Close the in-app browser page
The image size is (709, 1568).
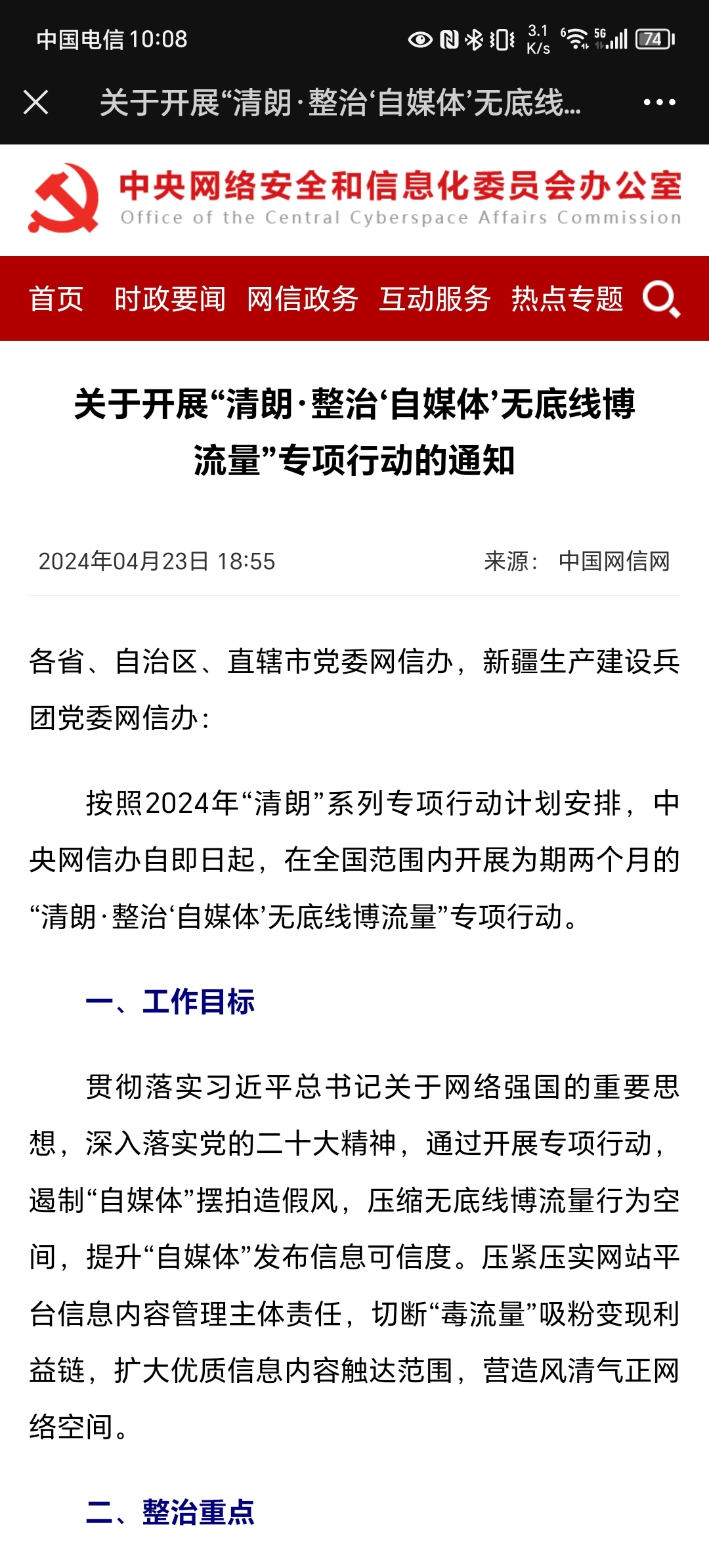pos(35,102)
